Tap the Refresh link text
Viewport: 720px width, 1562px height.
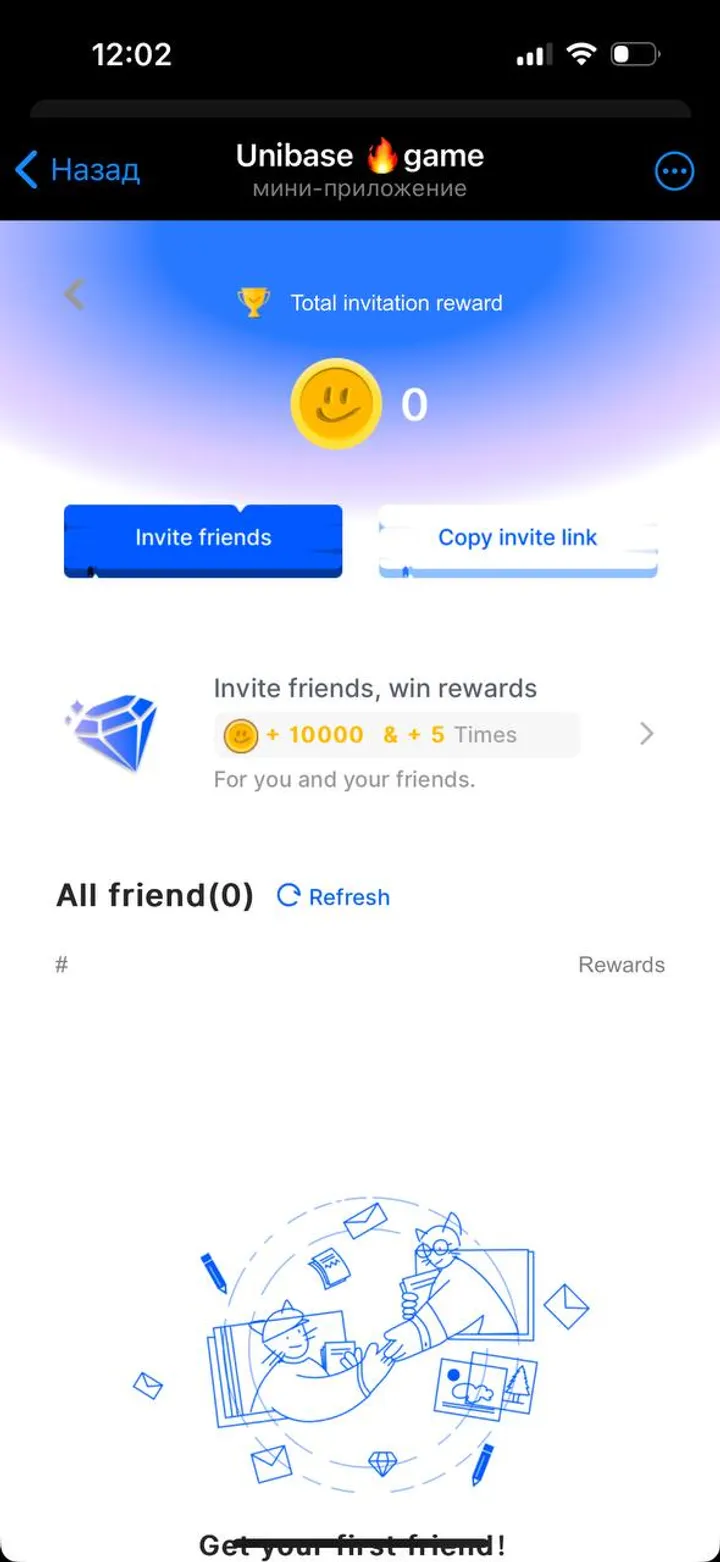coord(348,897)
